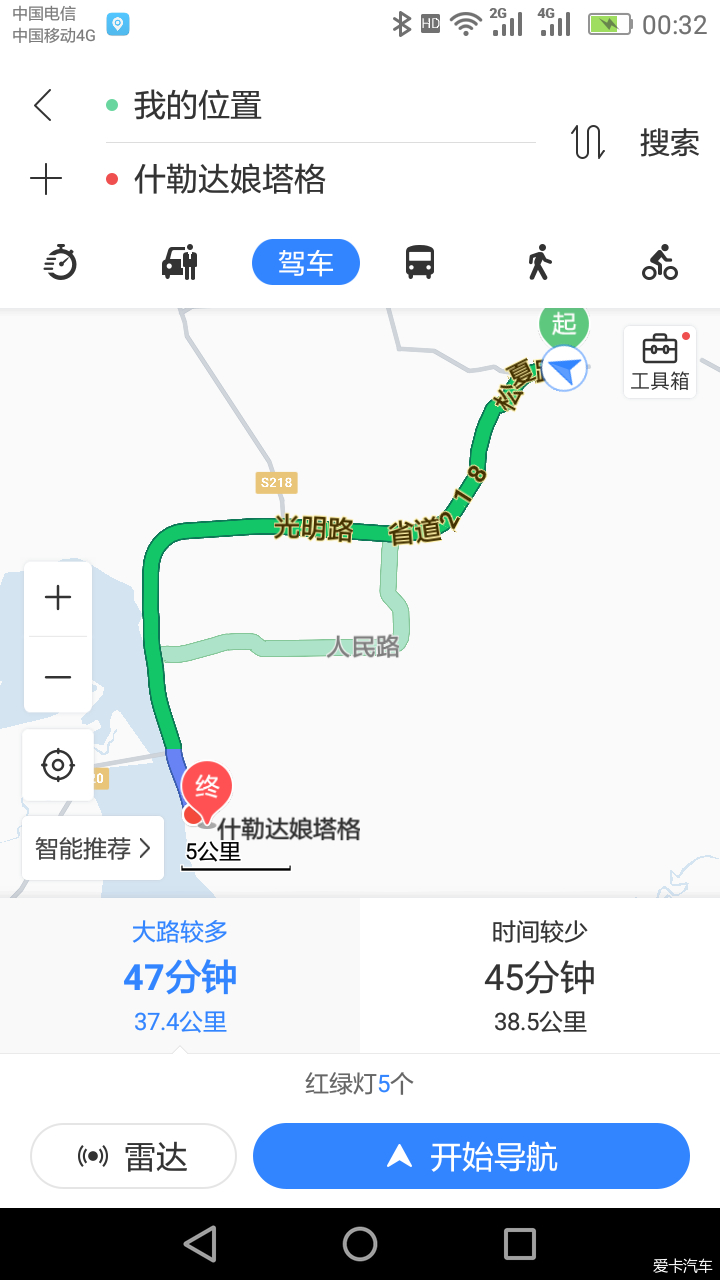Swap start and destination

589,143
